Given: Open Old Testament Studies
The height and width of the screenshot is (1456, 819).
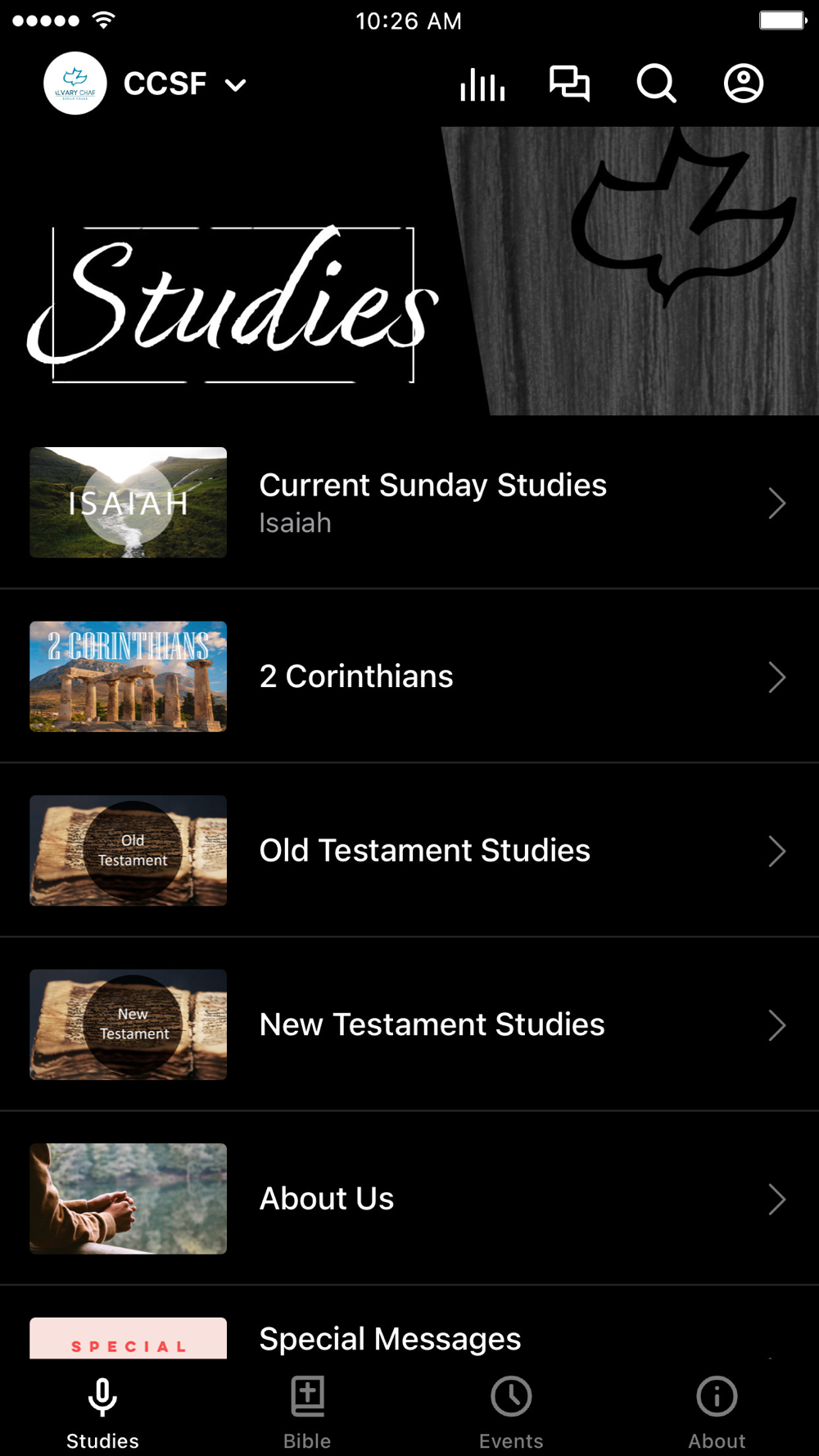Looking at the screenshot, I should pyautogui.click(x=409, y=851).
